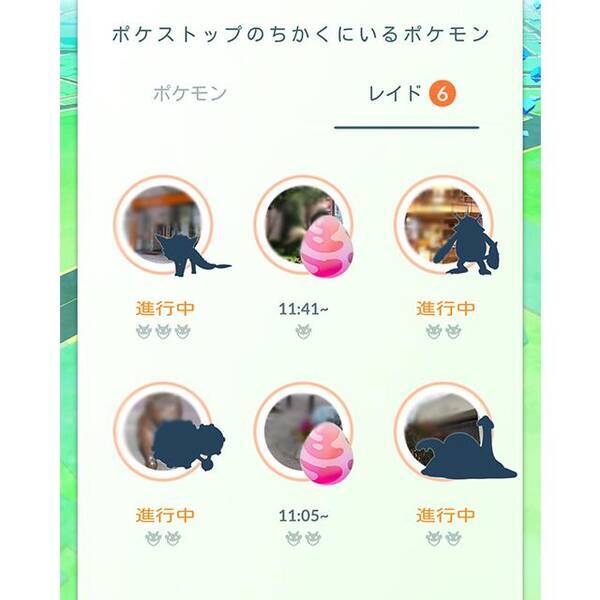
Task: Switch to the ポケモン tab
Action: [190, 95]
